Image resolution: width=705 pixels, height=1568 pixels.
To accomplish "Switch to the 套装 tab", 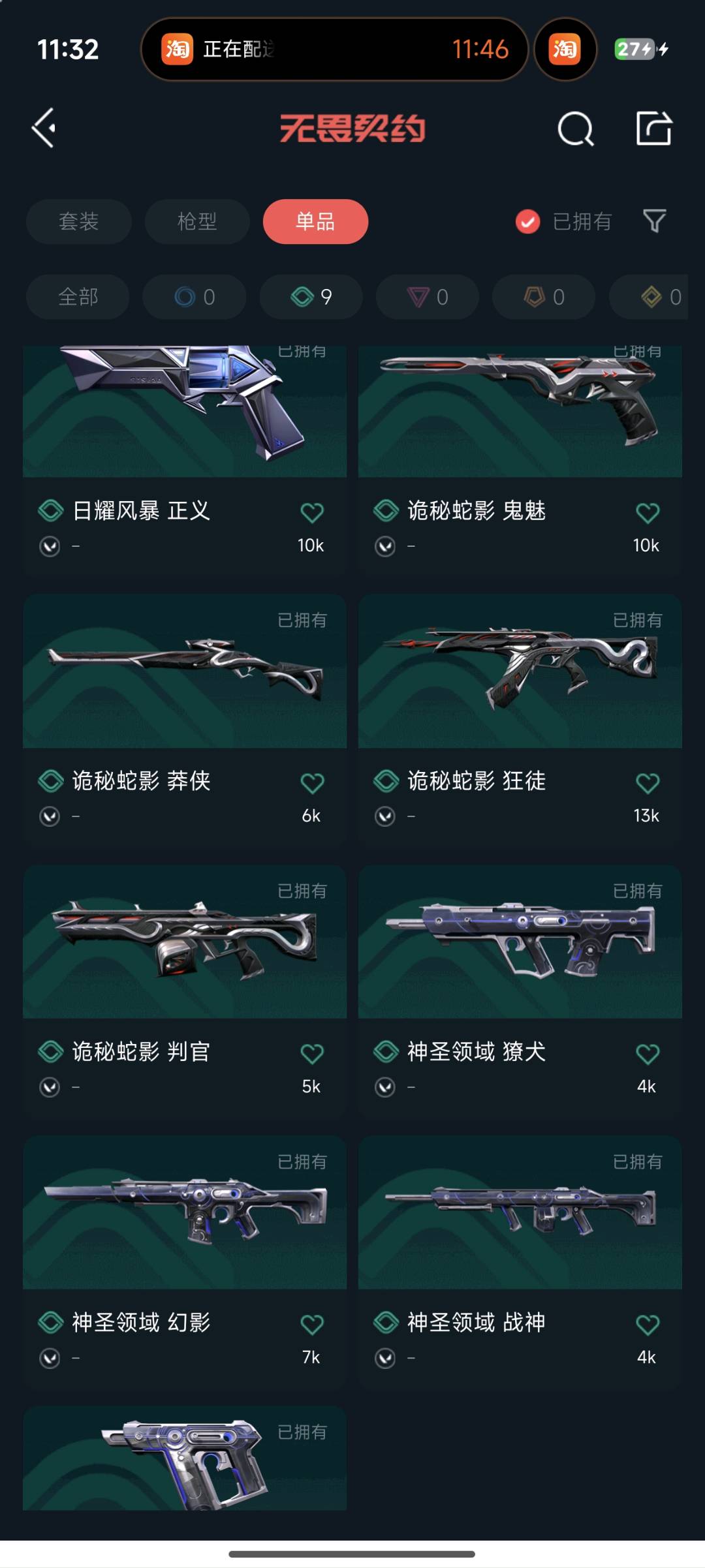I will [78, 221].
